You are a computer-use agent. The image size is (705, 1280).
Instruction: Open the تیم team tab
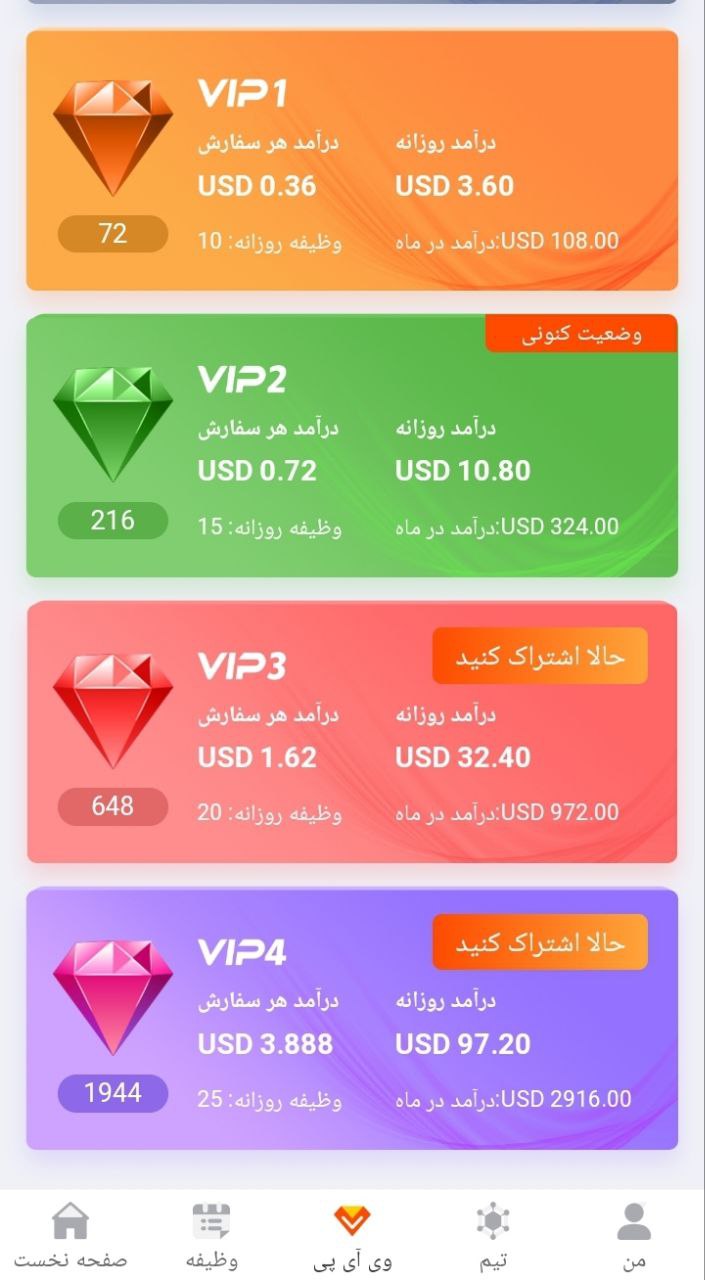pos(493,1236)
